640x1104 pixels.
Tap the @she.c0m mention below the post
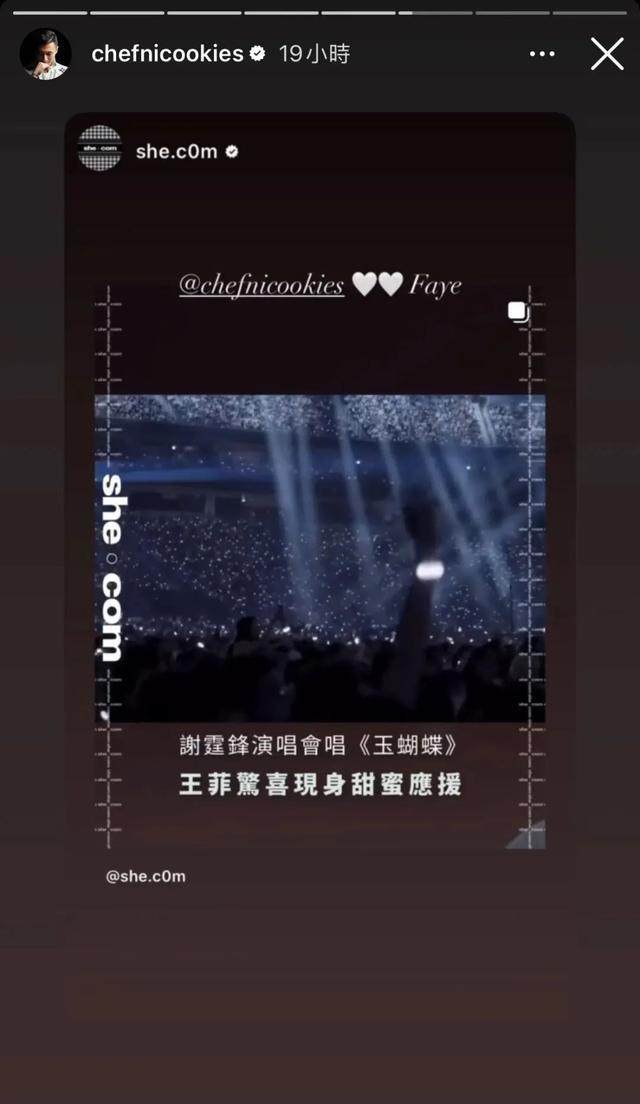146,876
